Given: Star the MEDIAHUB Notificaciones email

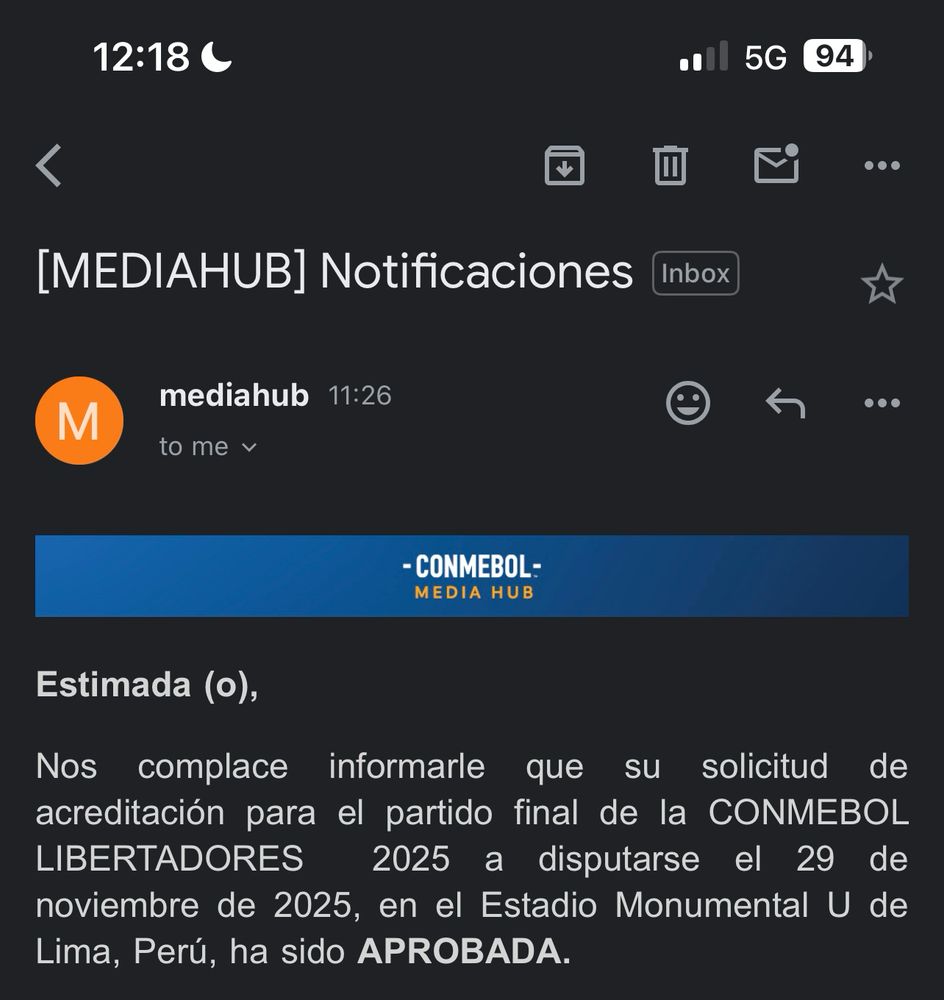Looking at the screenshot, I should tap(881, 285).
